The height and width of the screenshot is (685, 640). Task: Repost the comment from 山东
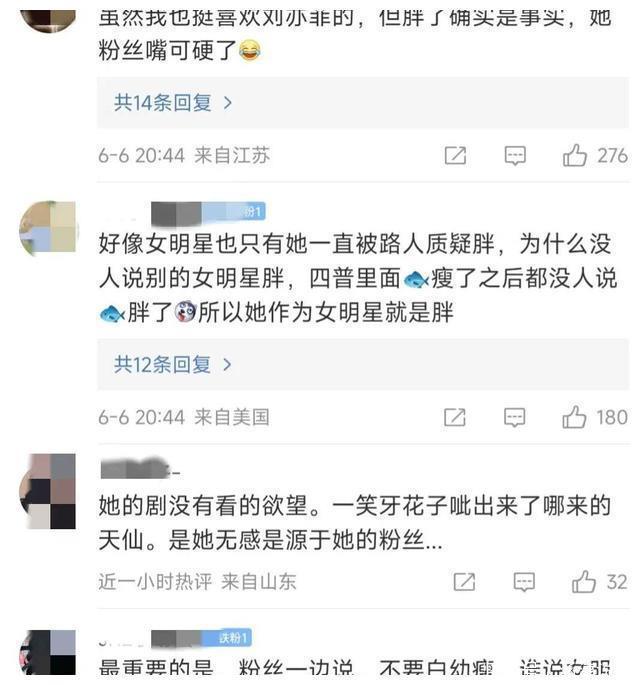click(x=464, y=581)
